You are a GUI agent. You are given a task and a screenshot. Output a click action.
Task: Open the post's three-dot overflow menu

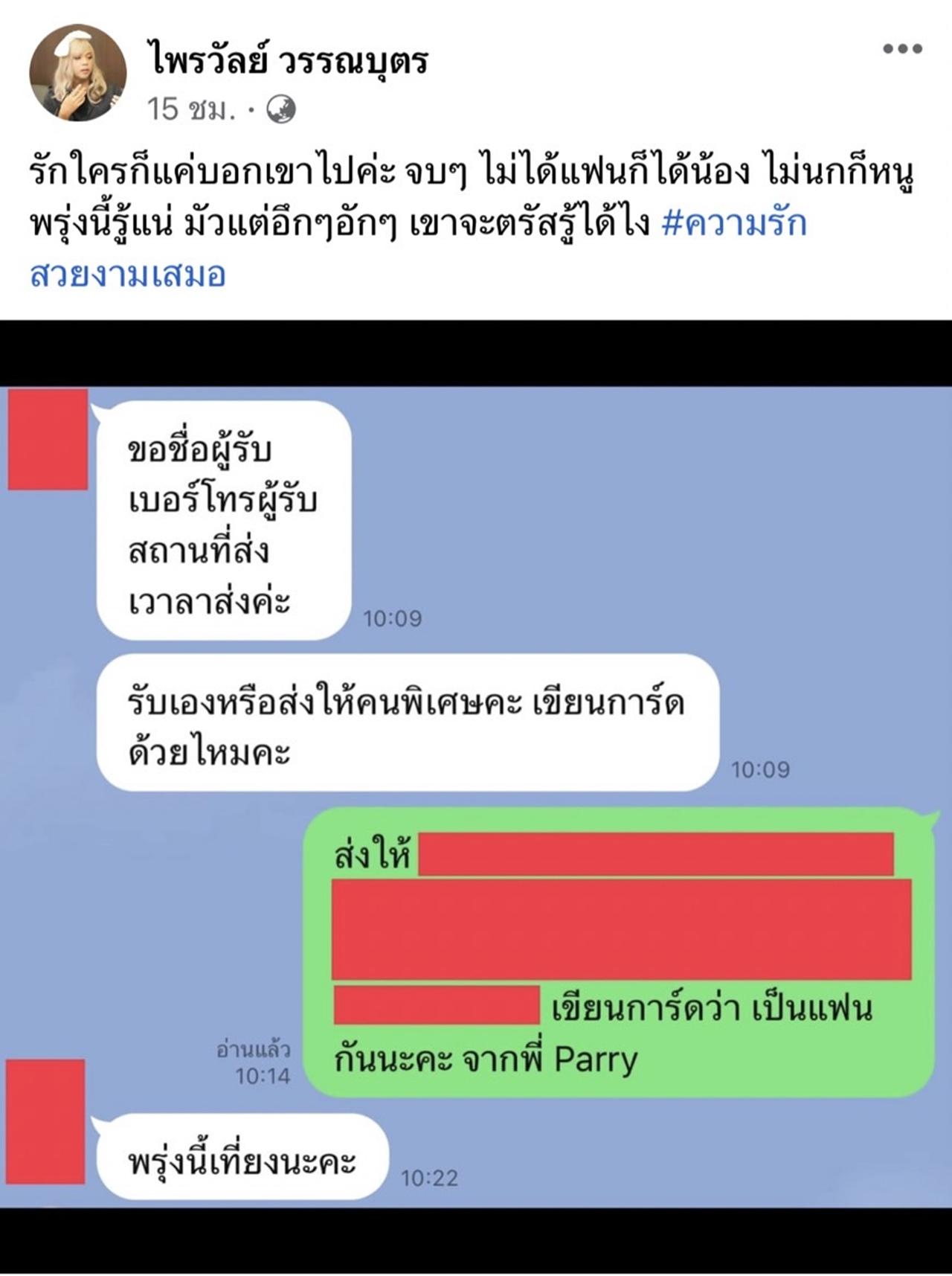coord(902,49)
